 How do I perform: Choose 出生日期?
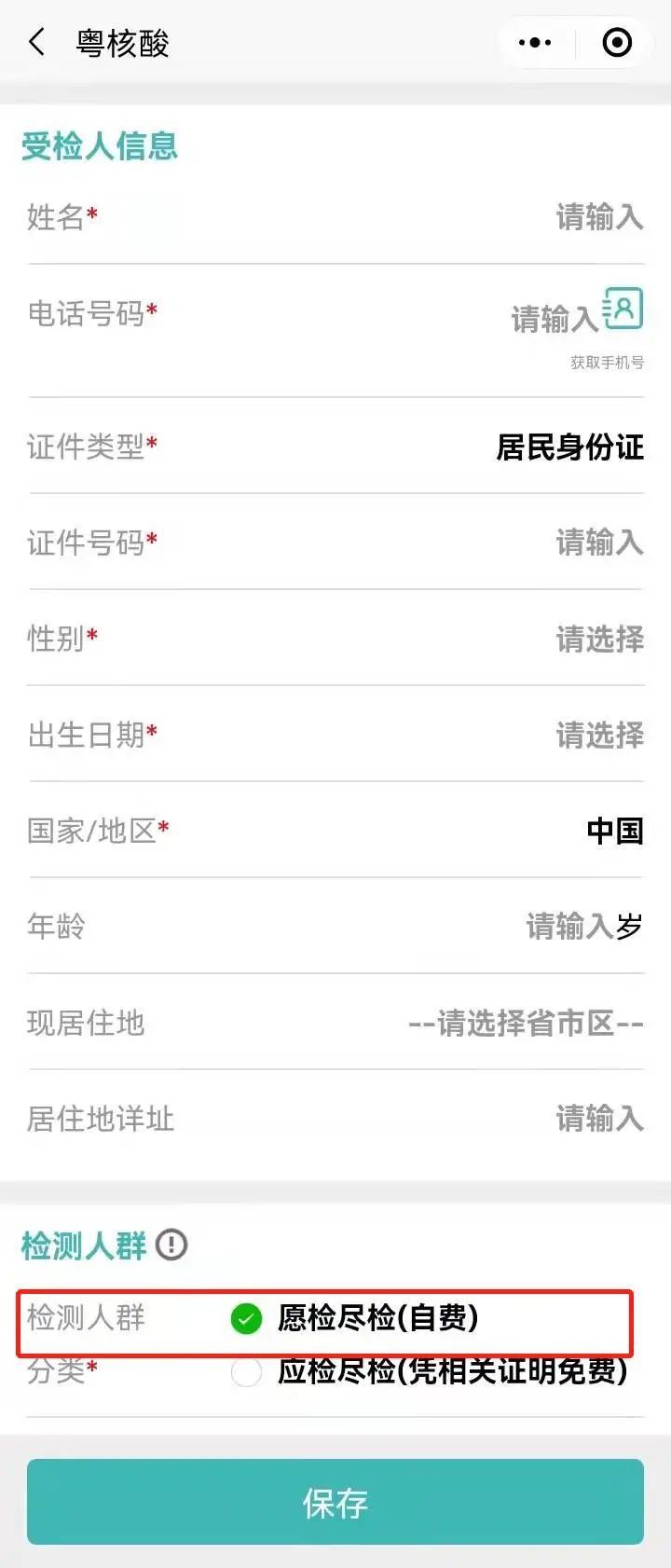tap(598, 735)
